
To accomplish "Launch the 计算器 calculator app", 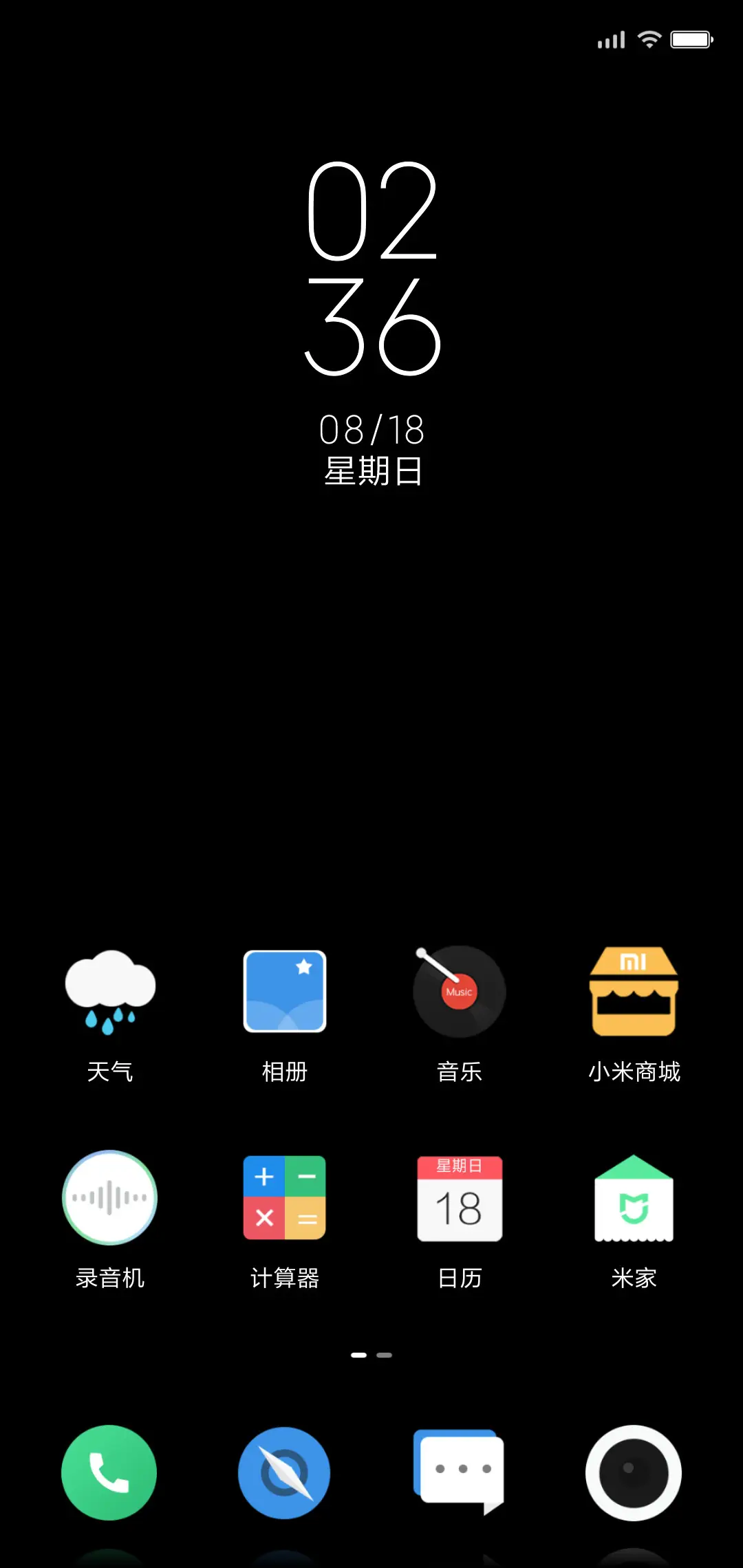I will coord(285,1199).
